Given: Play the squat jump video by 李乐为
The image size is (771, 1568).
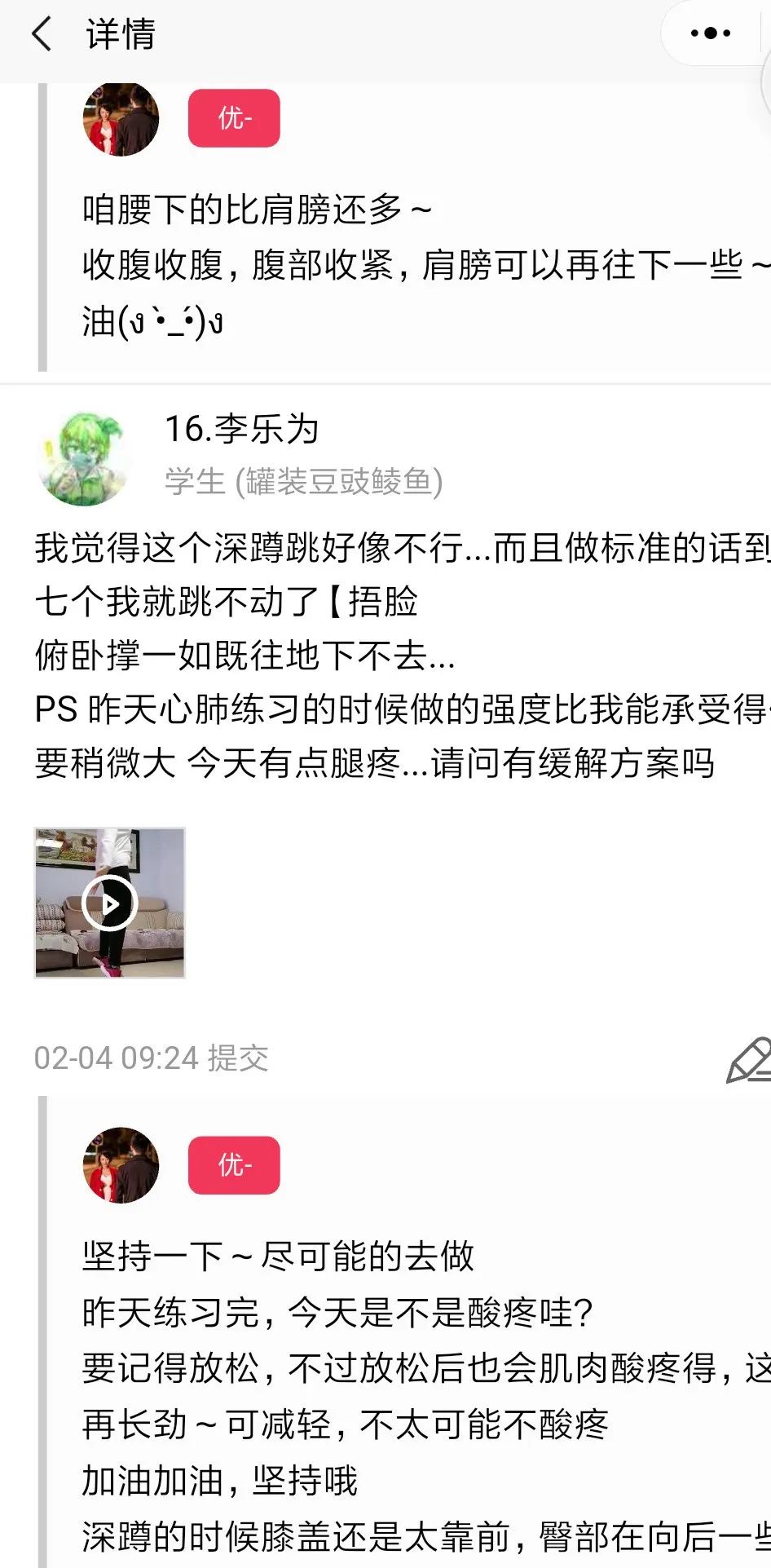Looking at the screenshot, I should point(110,903).
